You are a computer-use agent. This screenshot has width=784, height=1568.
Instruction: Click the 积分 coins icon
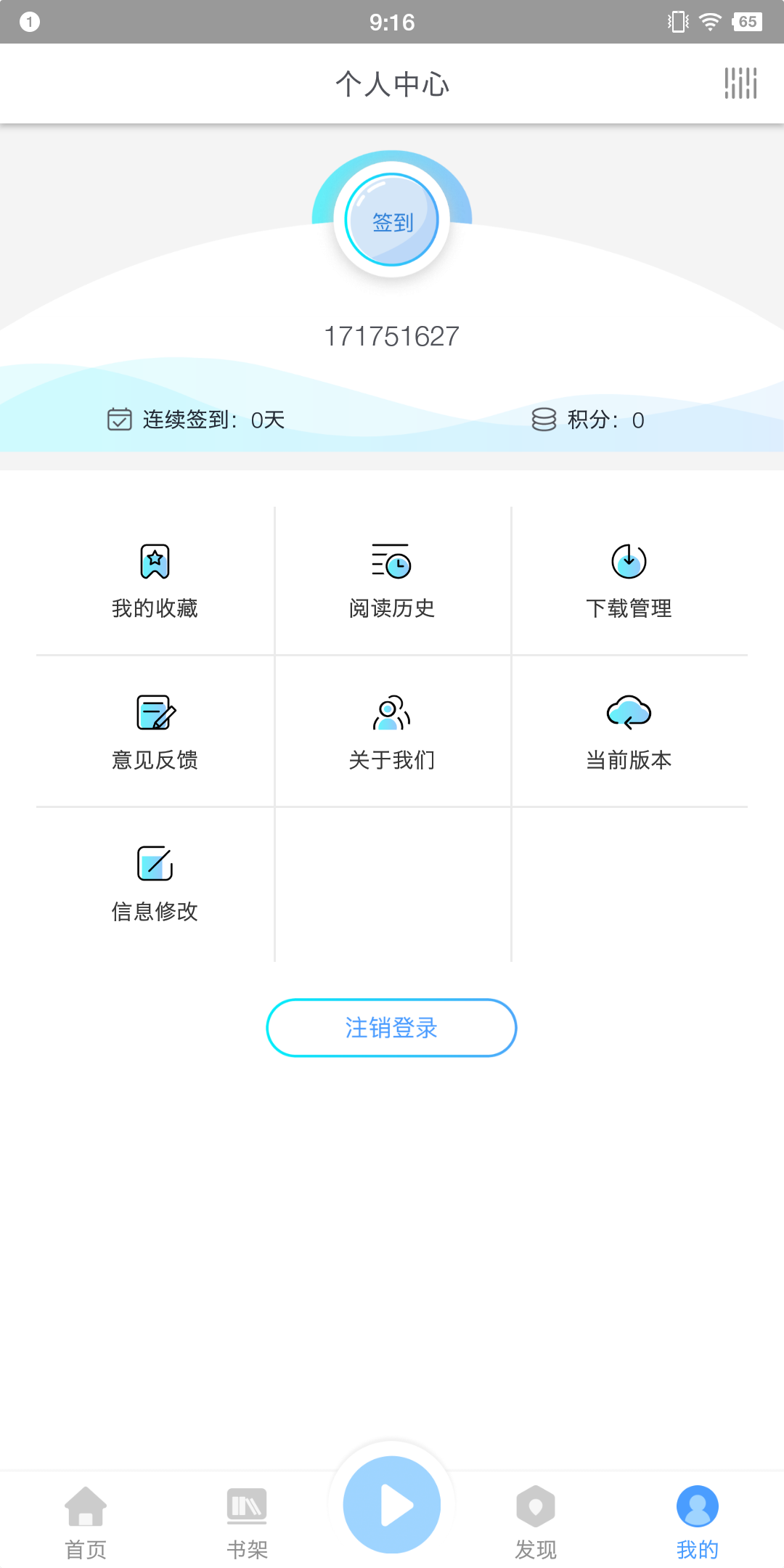tap(544, 419)
